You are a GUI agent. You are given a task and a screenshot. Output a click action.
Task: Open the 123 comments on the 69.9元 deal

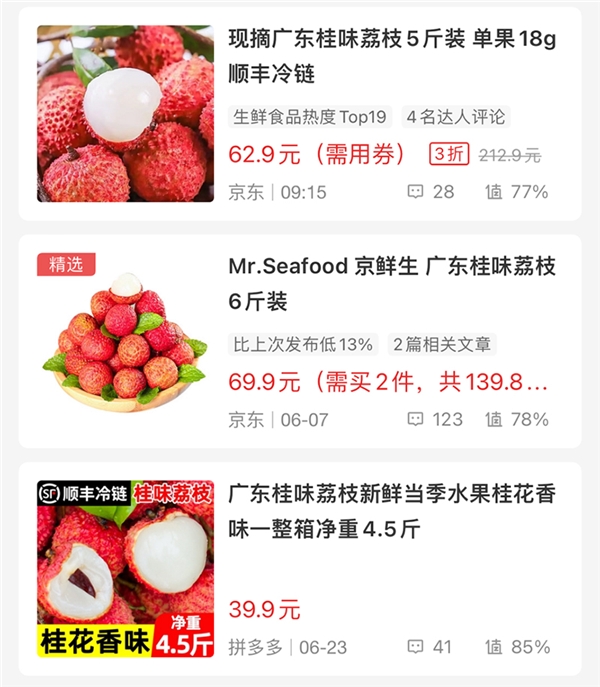click(x=435, y=420)
